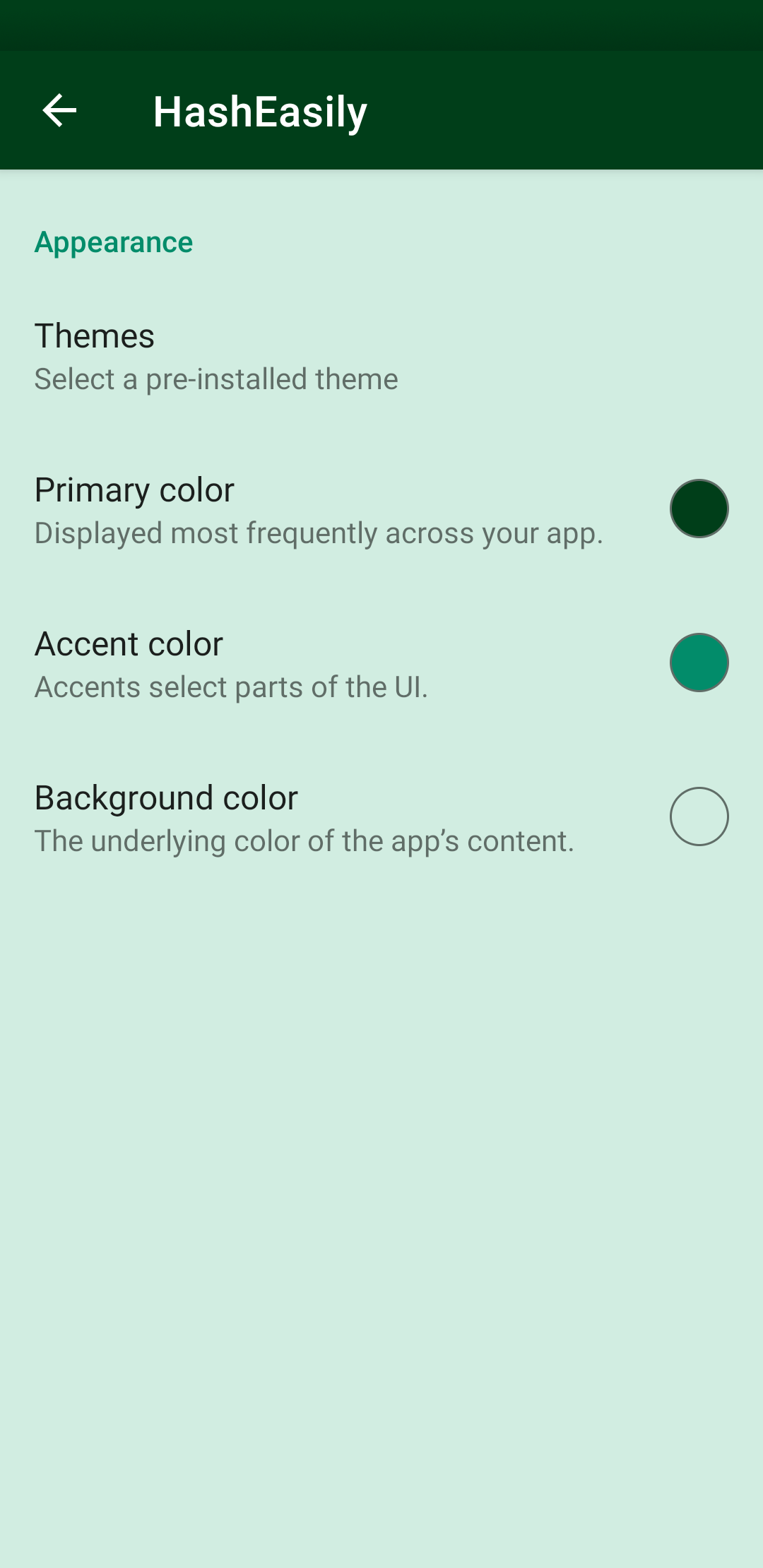
Task: Open the Themes setting
Action: click(215, 357)
